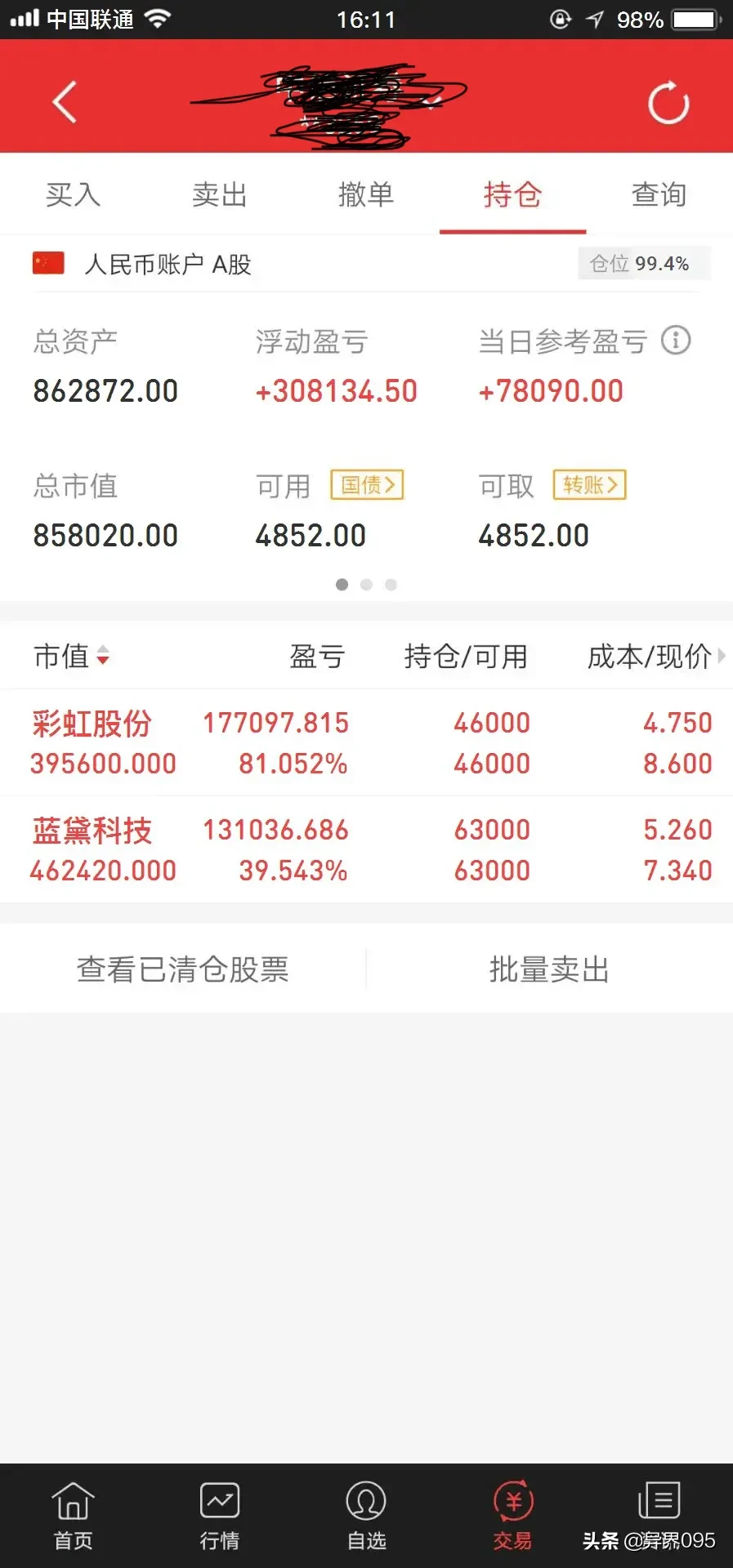Open the 国债 shortcut button

coord(367,485)
